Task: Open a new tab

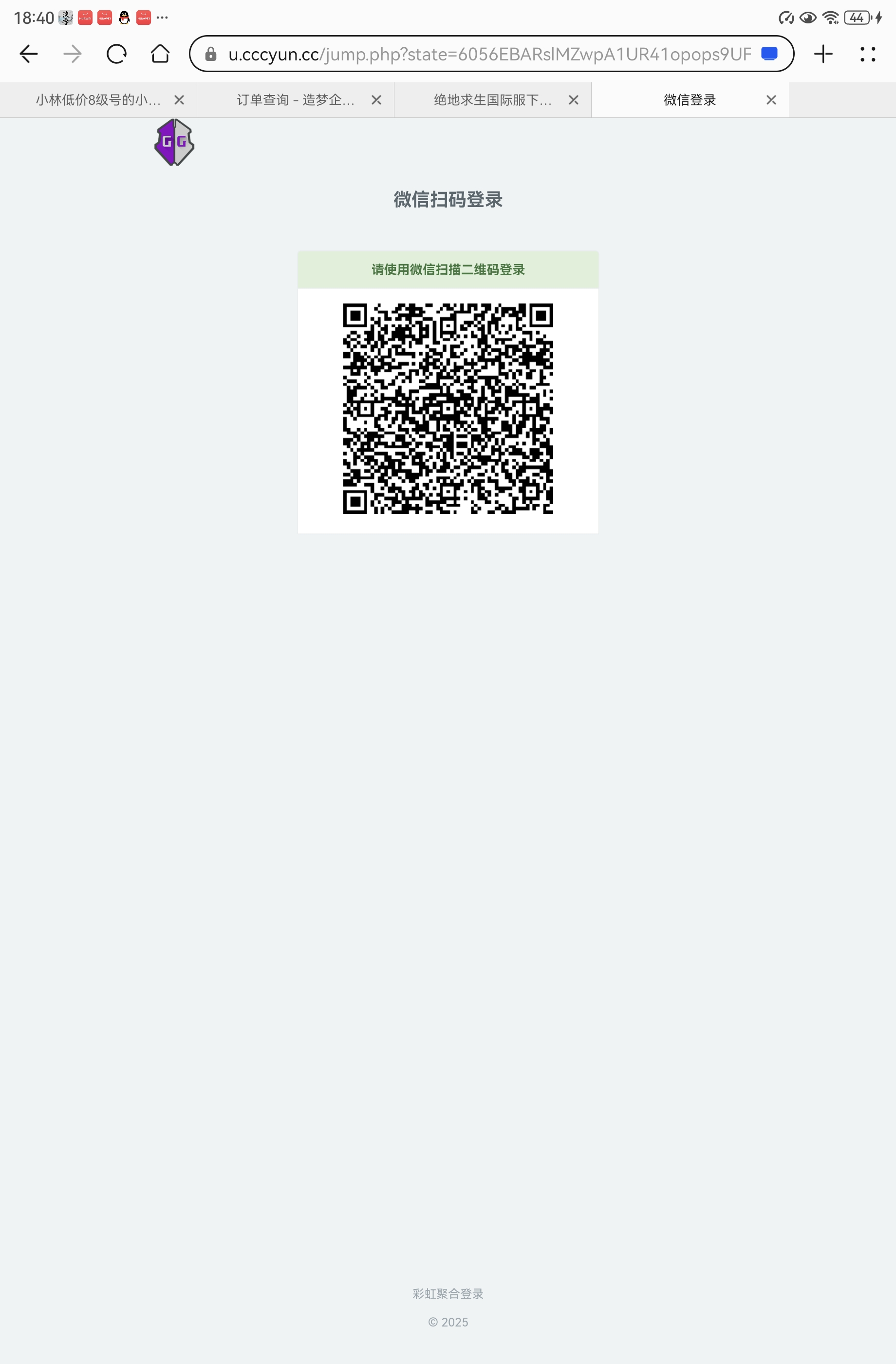Action: click(x=823, y=54)
